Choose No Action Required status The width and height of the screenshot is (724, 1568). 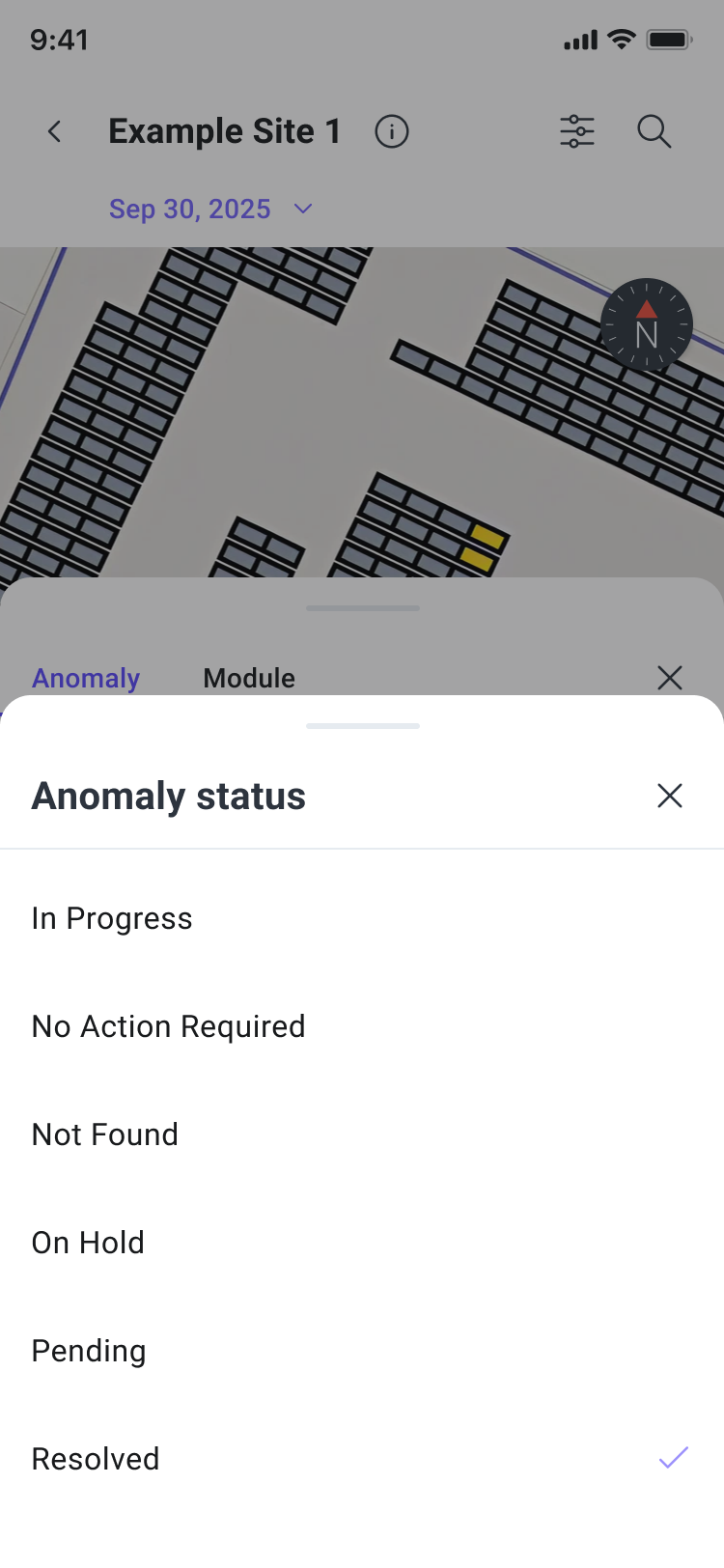pyautogui.click(x=362, y=1026)
